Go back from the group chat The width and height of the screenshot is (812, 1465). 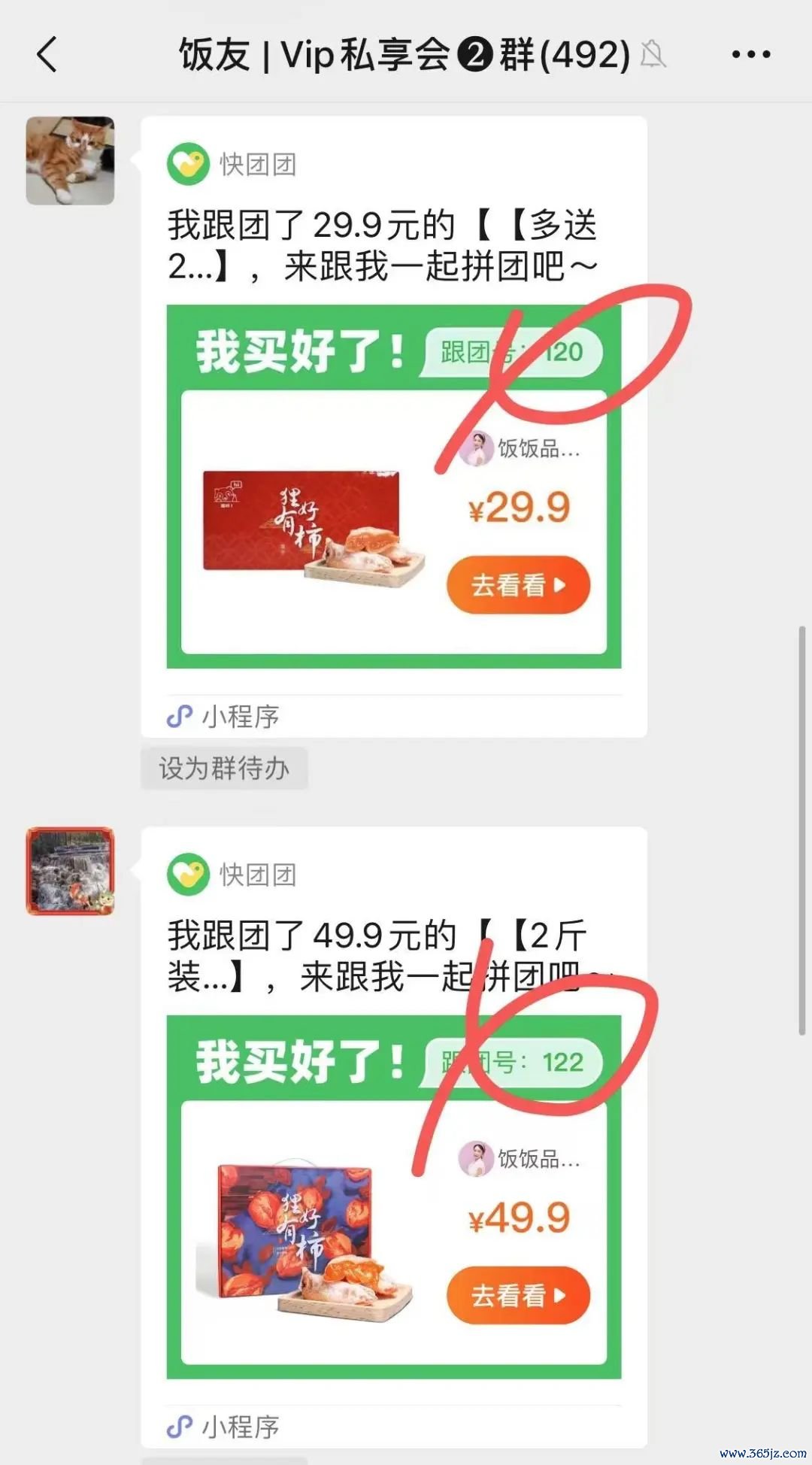47,55
